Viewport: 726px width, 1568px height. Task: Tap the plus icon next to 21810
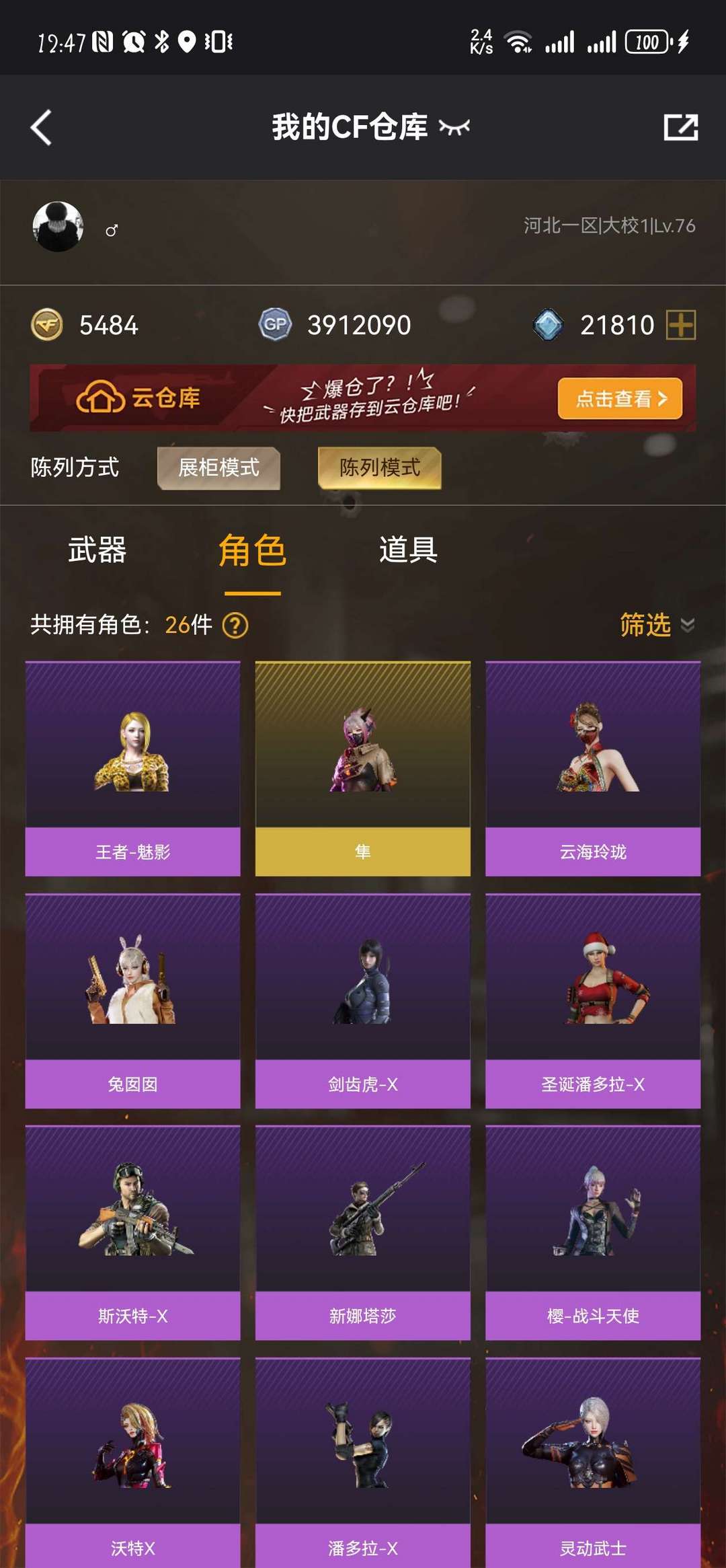coord(680,325)
